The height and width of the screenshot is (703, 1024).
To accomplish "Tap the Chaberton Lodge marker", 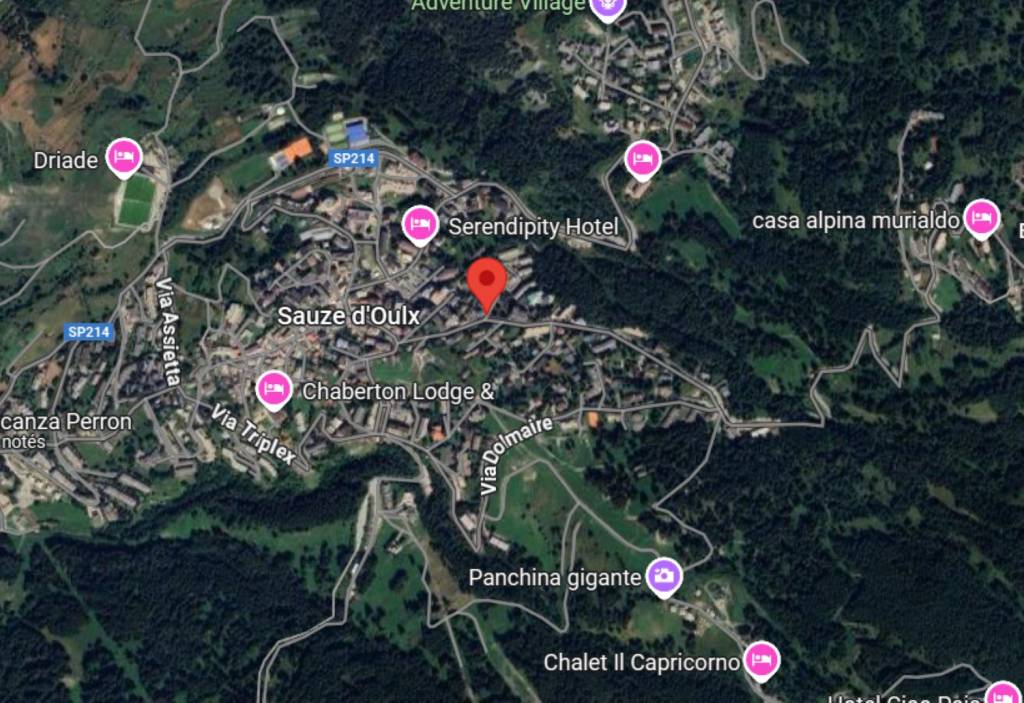I will tap(273, 389).
